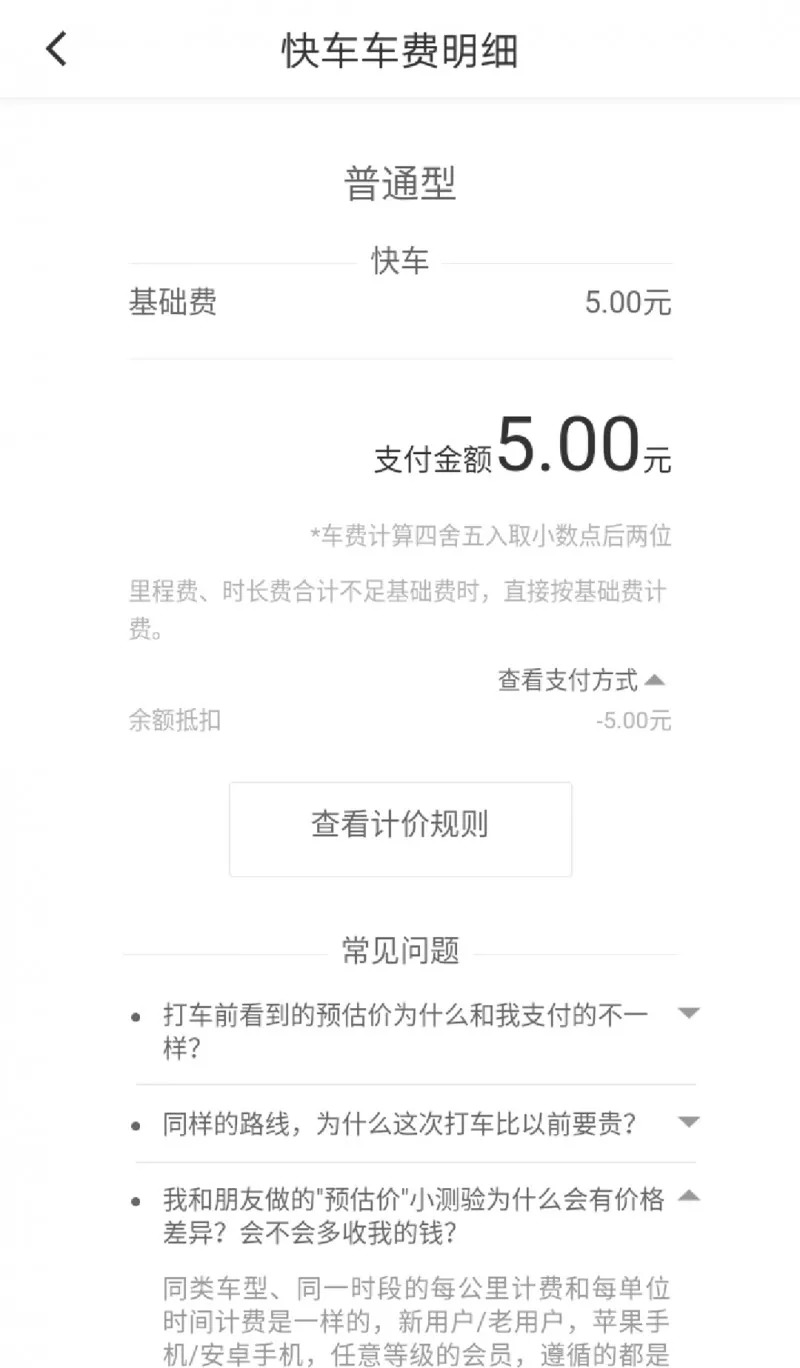Image resolution: width=800 pixels, height=1368 pixels.
Task: Collapse the 预估价小测验 price difference question
Action: click(415, 1216)
